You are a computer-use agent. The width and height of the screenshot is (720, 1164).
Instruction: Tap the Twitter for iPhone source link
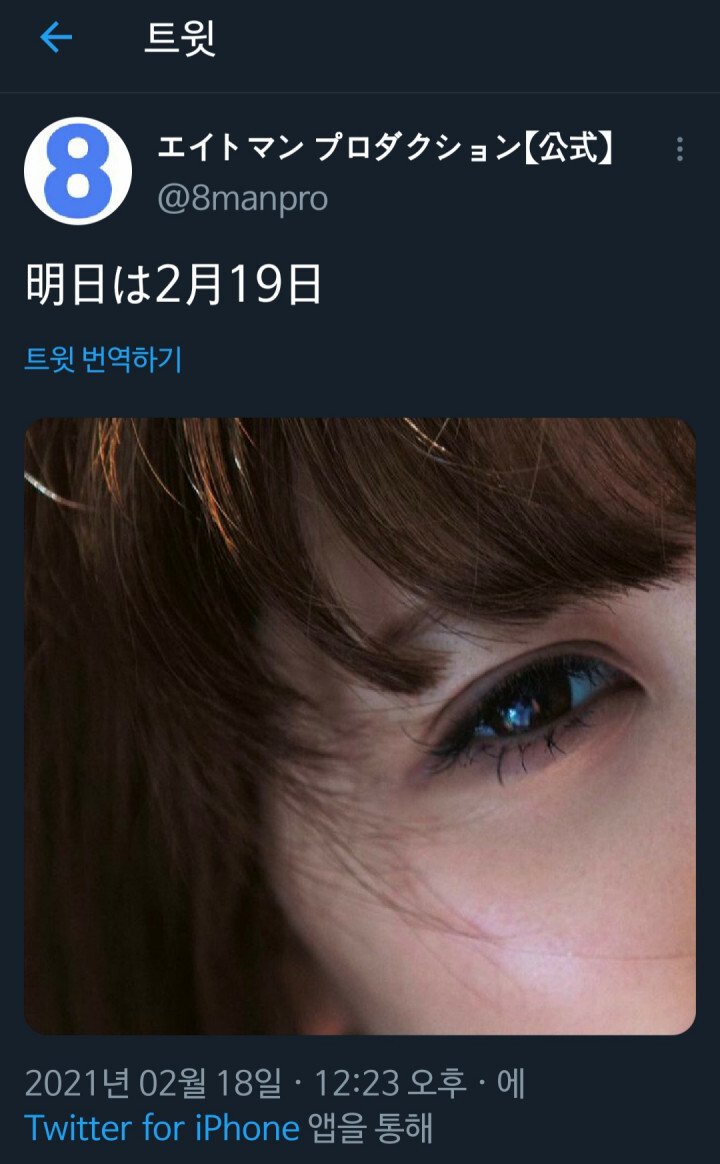[162, 1128]
